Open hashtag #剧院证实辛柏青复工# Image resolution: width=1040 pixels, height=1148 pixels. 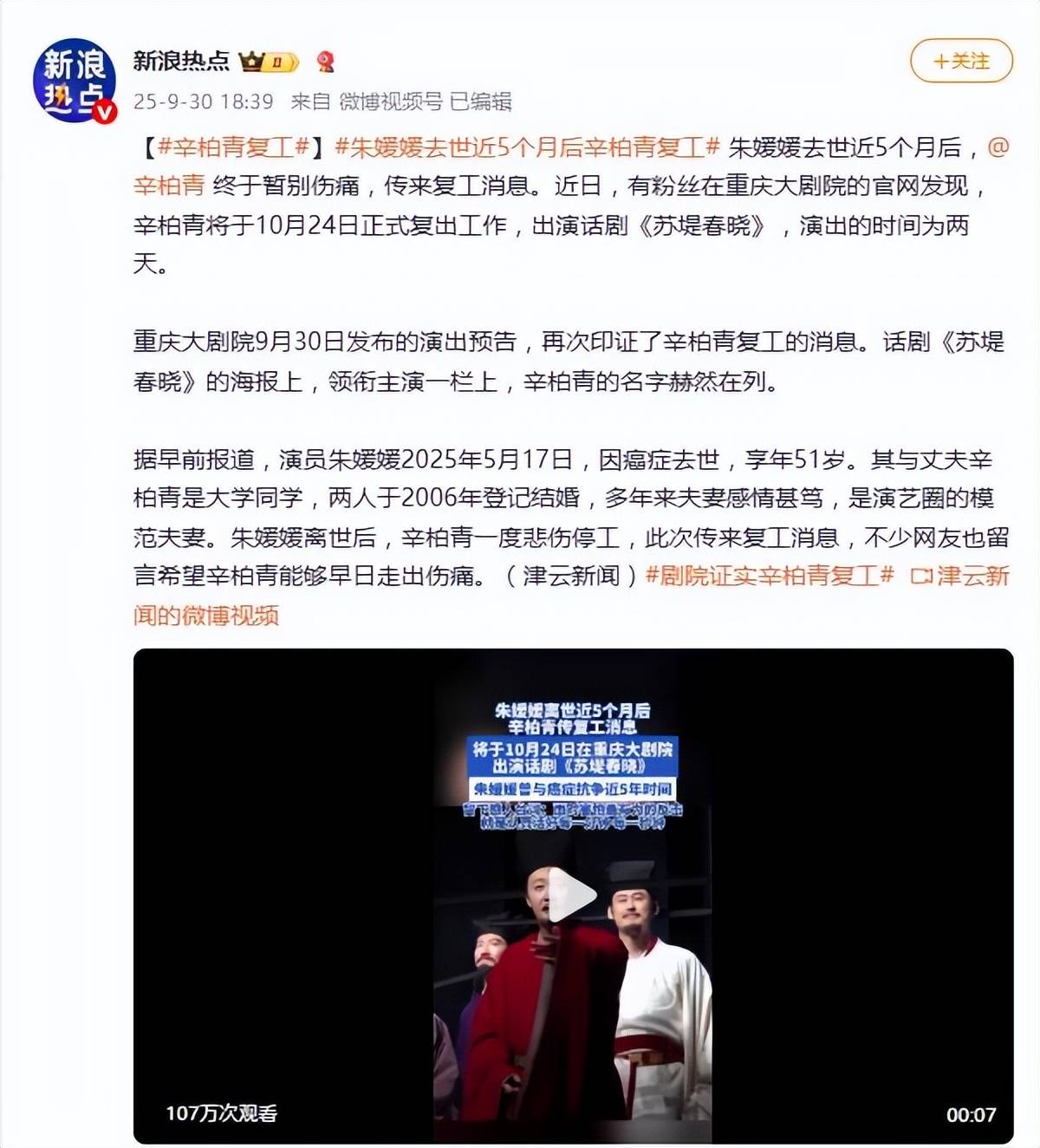tap(770, 576)
